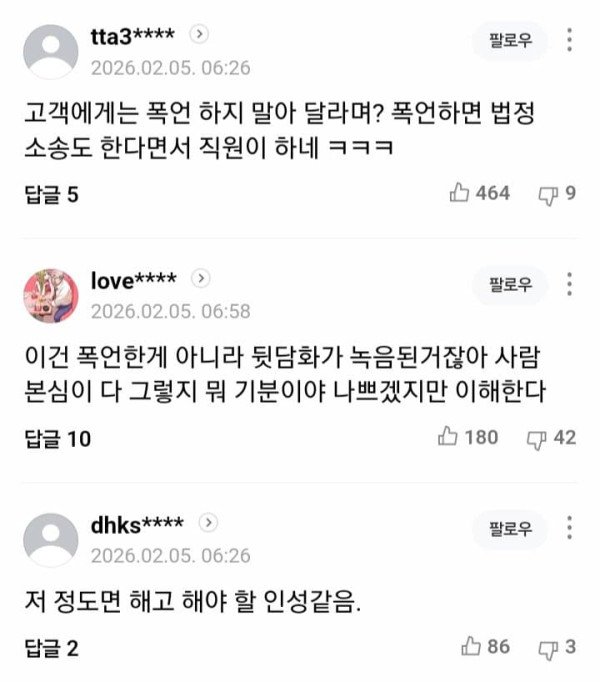Open three-dot menu on dhks****'s comment
Viewport: 600px width, 682px height.
pyautogui.click(x=570, y=529)
